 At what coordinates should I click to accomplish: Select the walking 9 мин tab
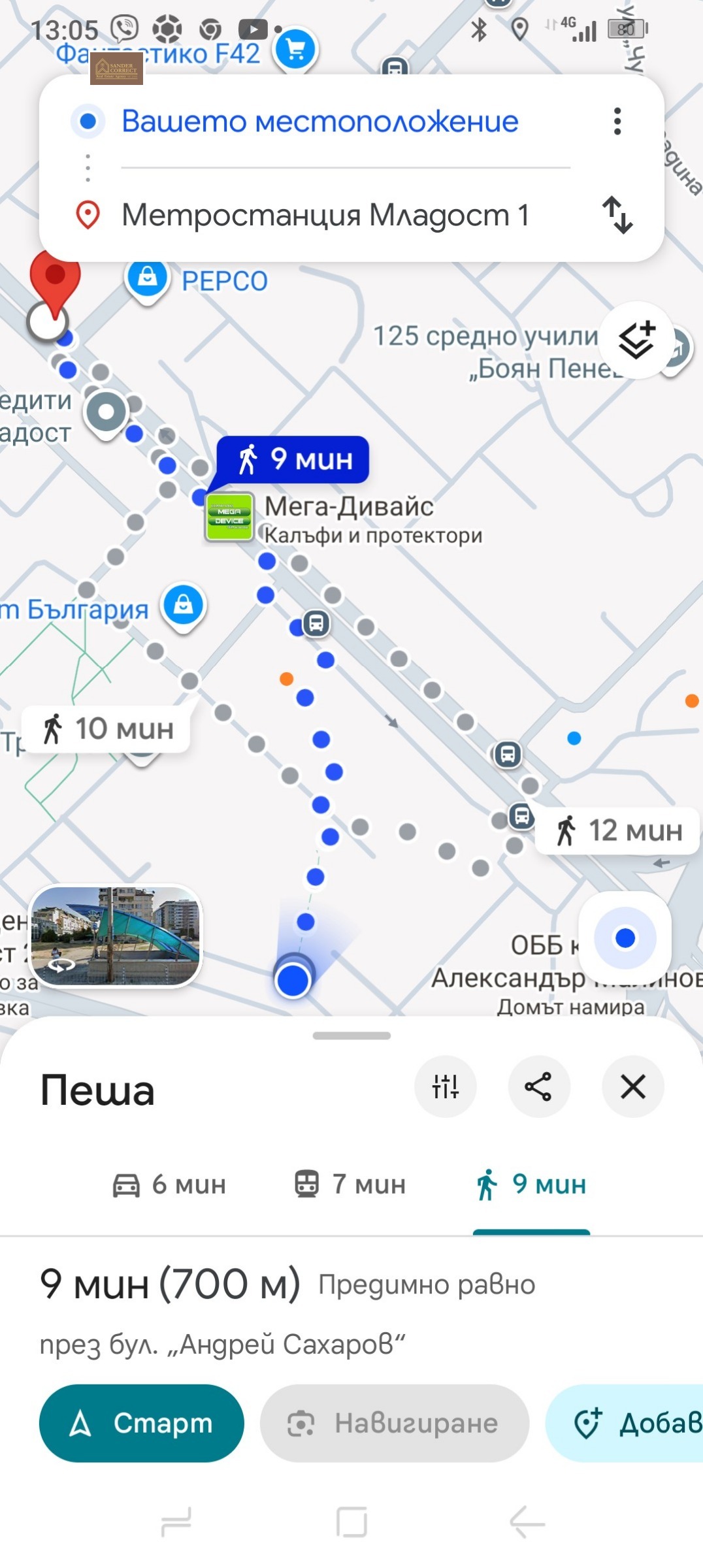point(531,1184)
